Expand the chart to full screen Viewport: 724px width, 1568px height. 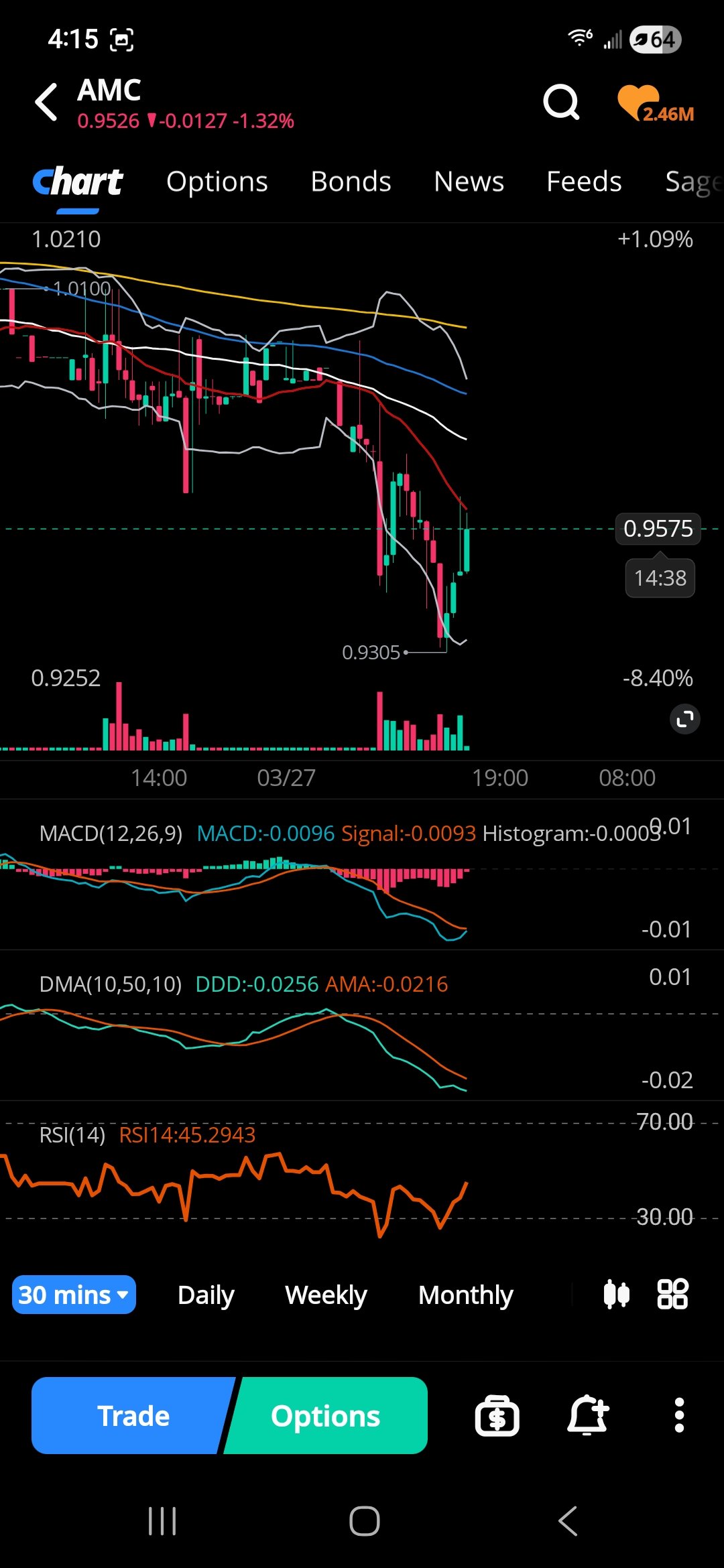pyautogui.click(x=684, y=719)
